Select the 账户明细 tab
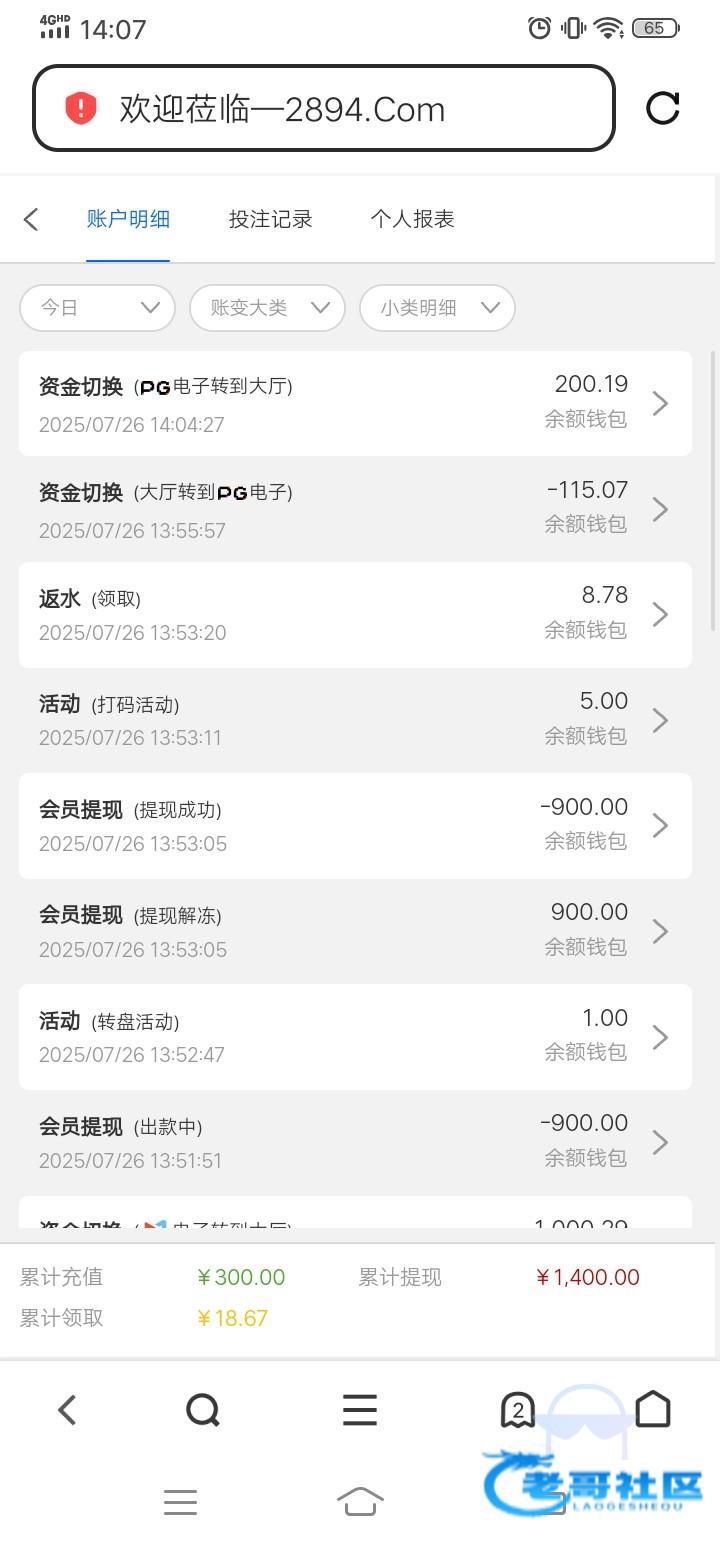 (x=128, y=219)
